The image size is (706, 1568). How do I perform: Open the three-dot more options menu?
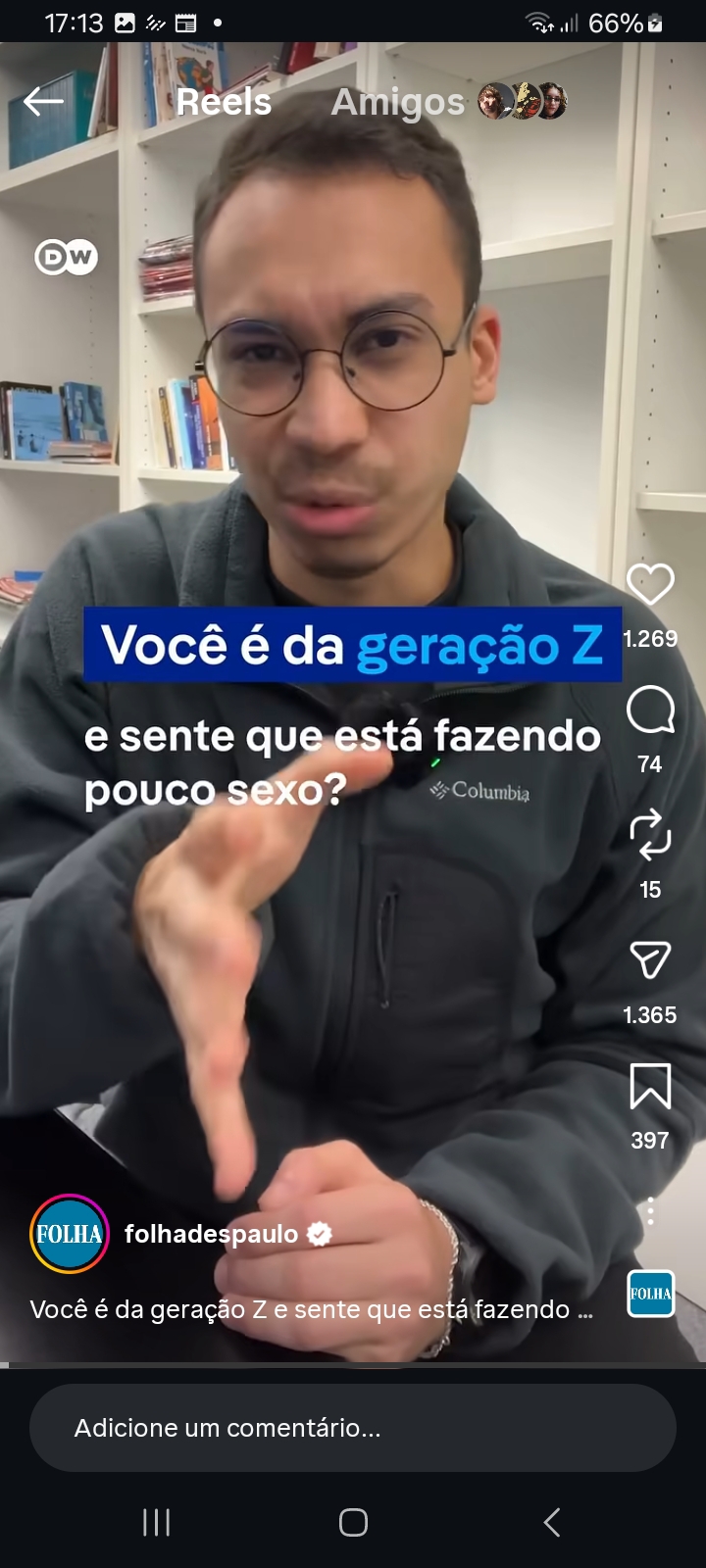[650, 1212]
